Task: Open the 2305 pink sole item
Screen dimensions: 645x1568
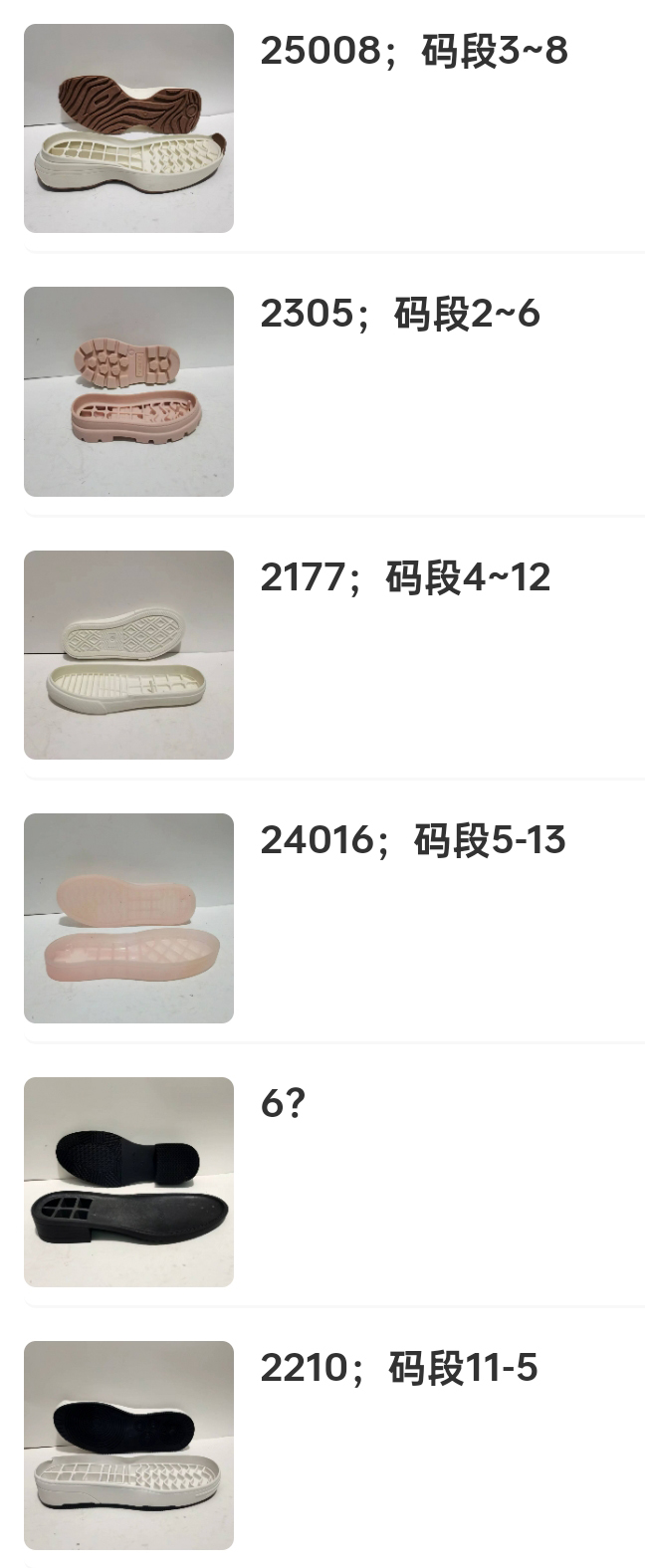Action: 129,391
